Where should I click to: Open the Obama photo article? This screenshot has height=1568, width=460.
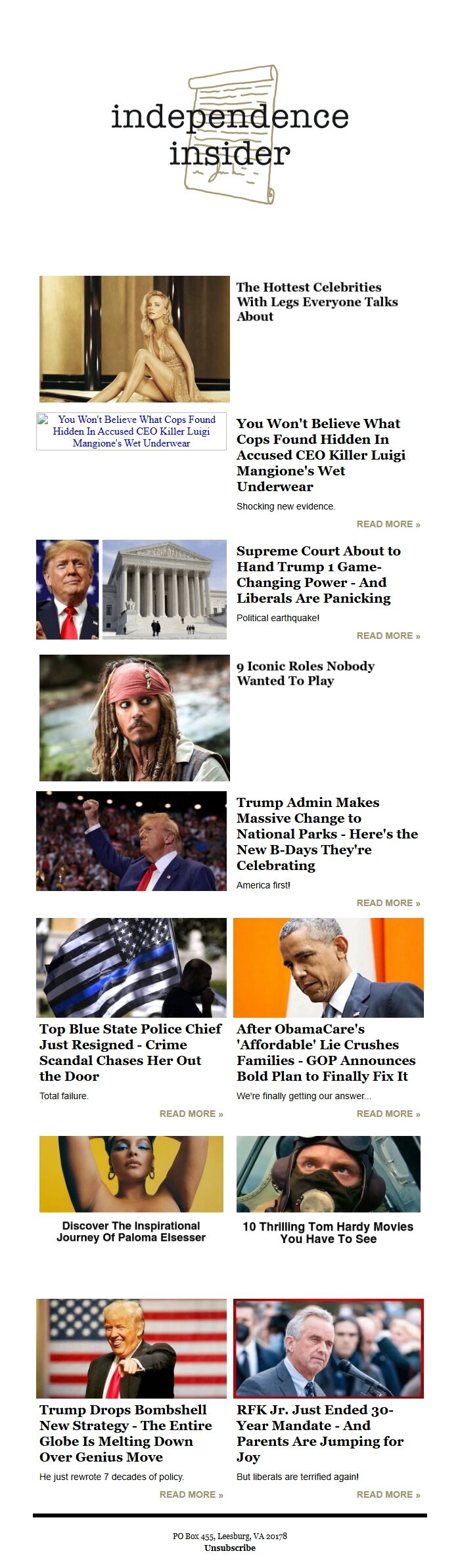(x=329, y=968)
